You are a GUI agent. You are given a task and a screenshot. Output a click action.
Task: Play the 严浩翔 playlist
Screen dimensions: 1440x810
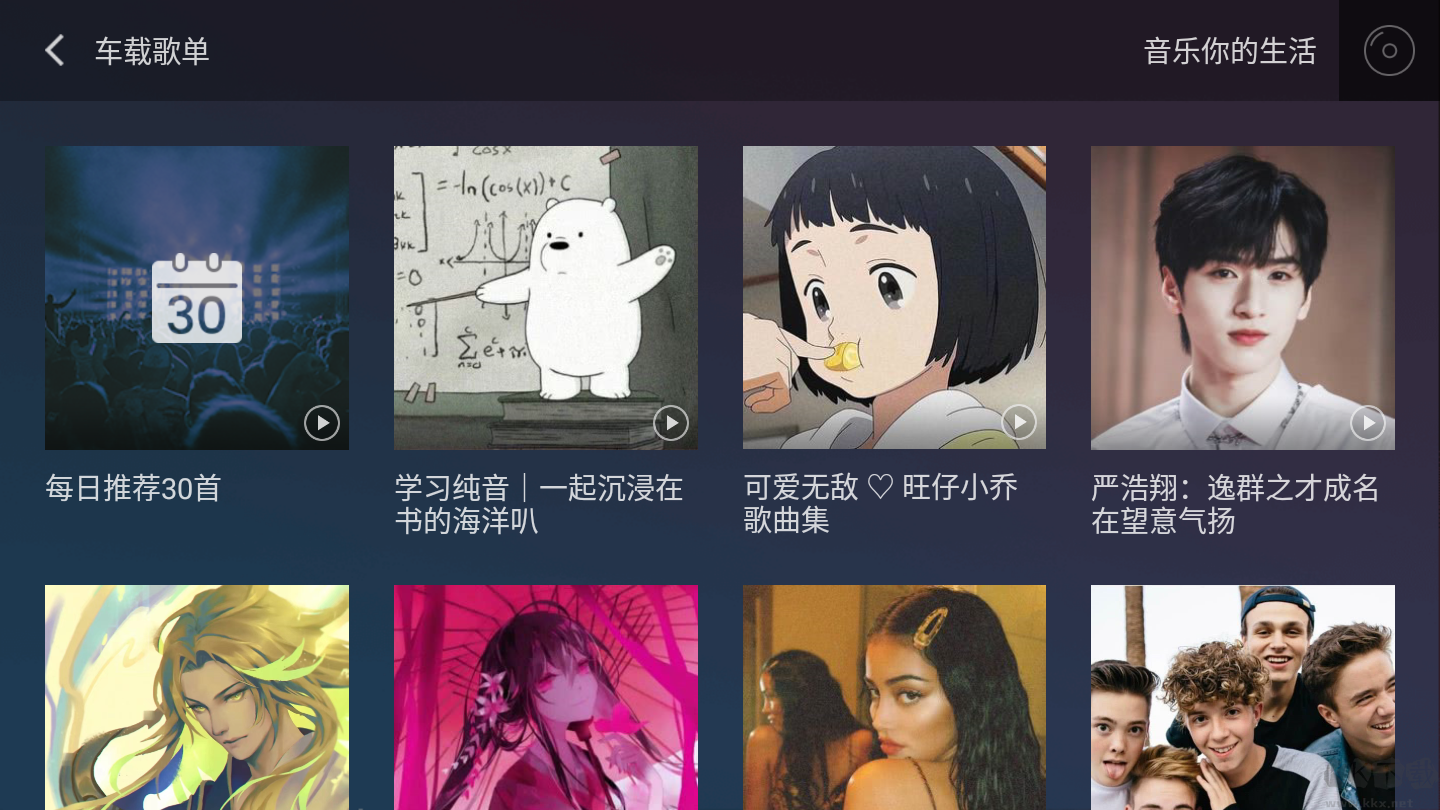[1367, 423]
